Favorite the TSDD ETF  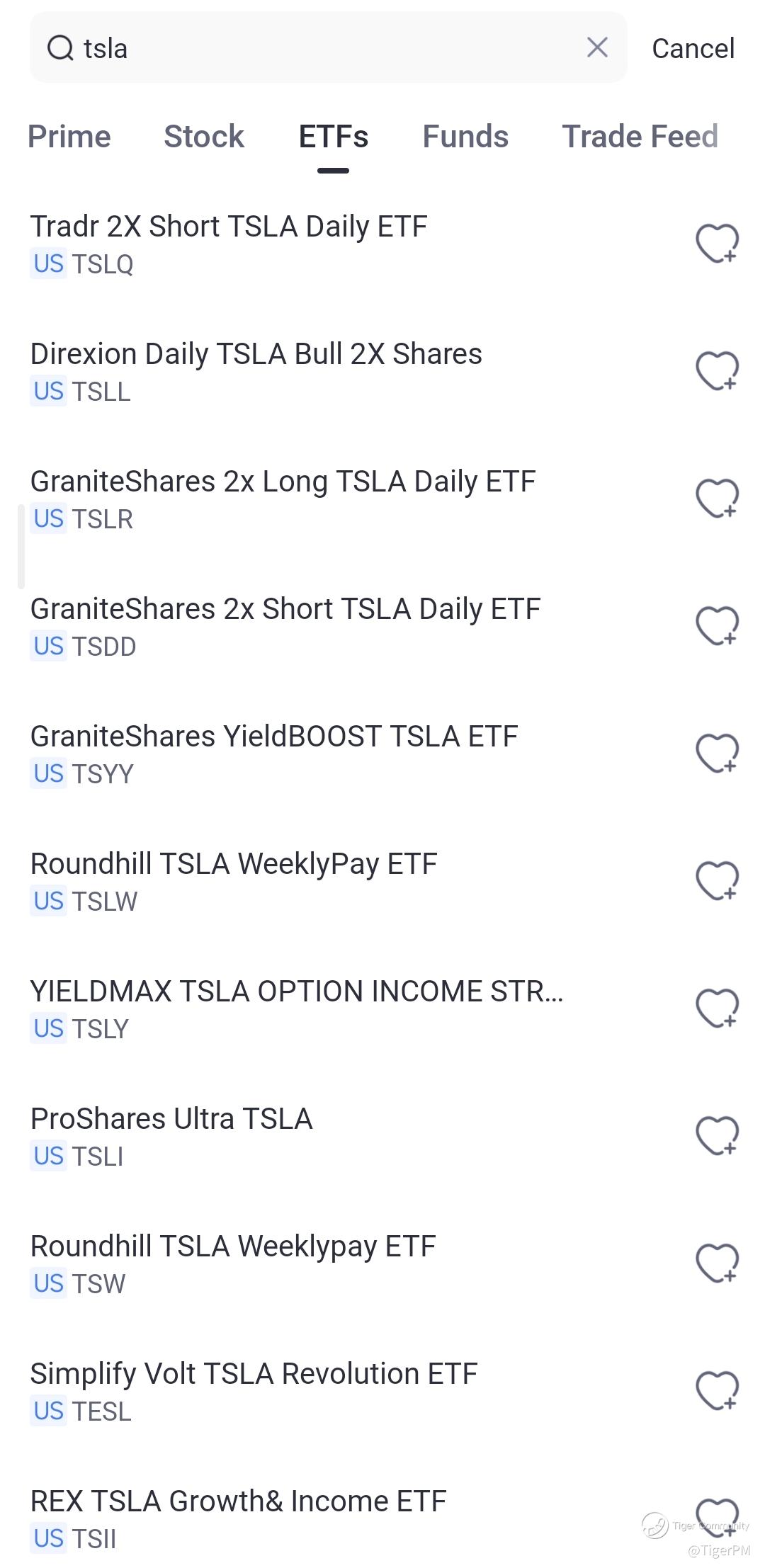(x=717, y=625)
